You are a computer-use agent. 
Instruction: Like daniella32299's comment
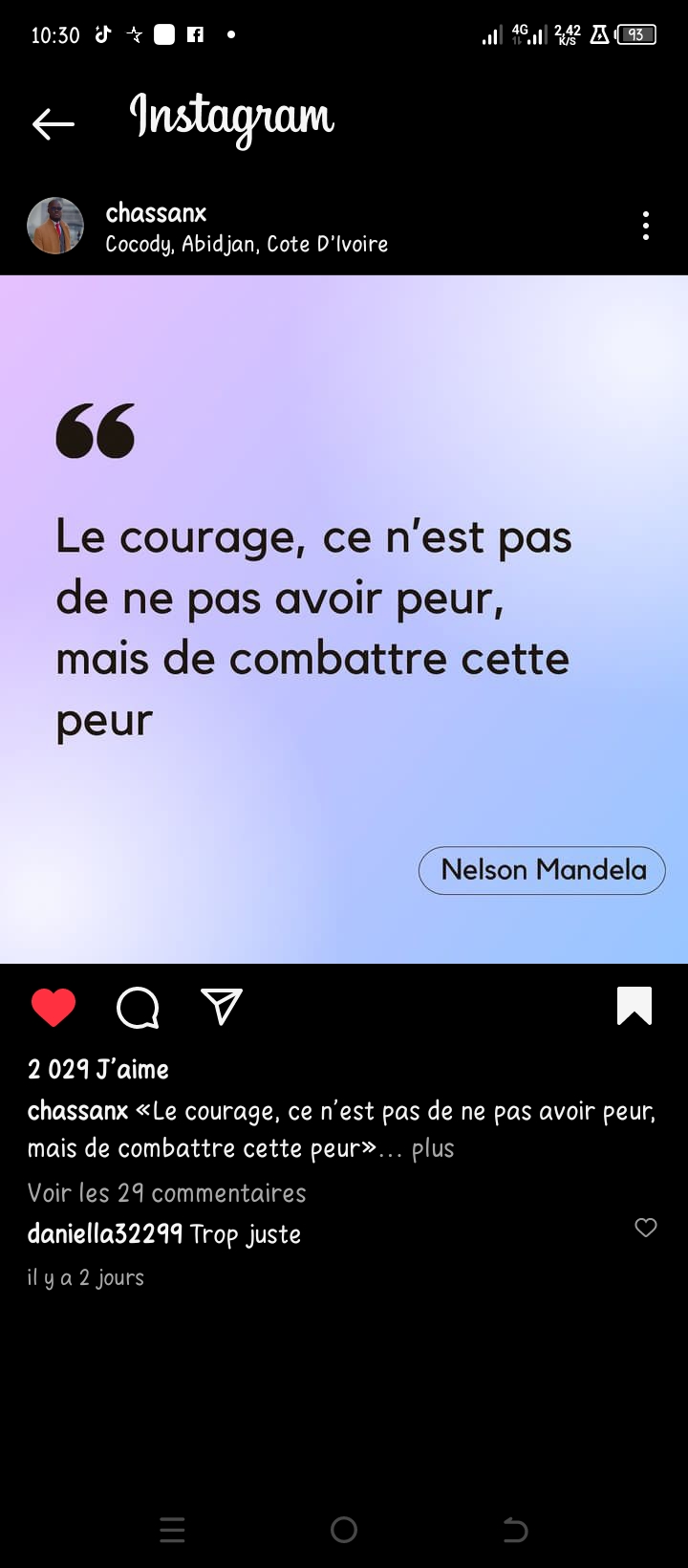tap(646, 1228)
